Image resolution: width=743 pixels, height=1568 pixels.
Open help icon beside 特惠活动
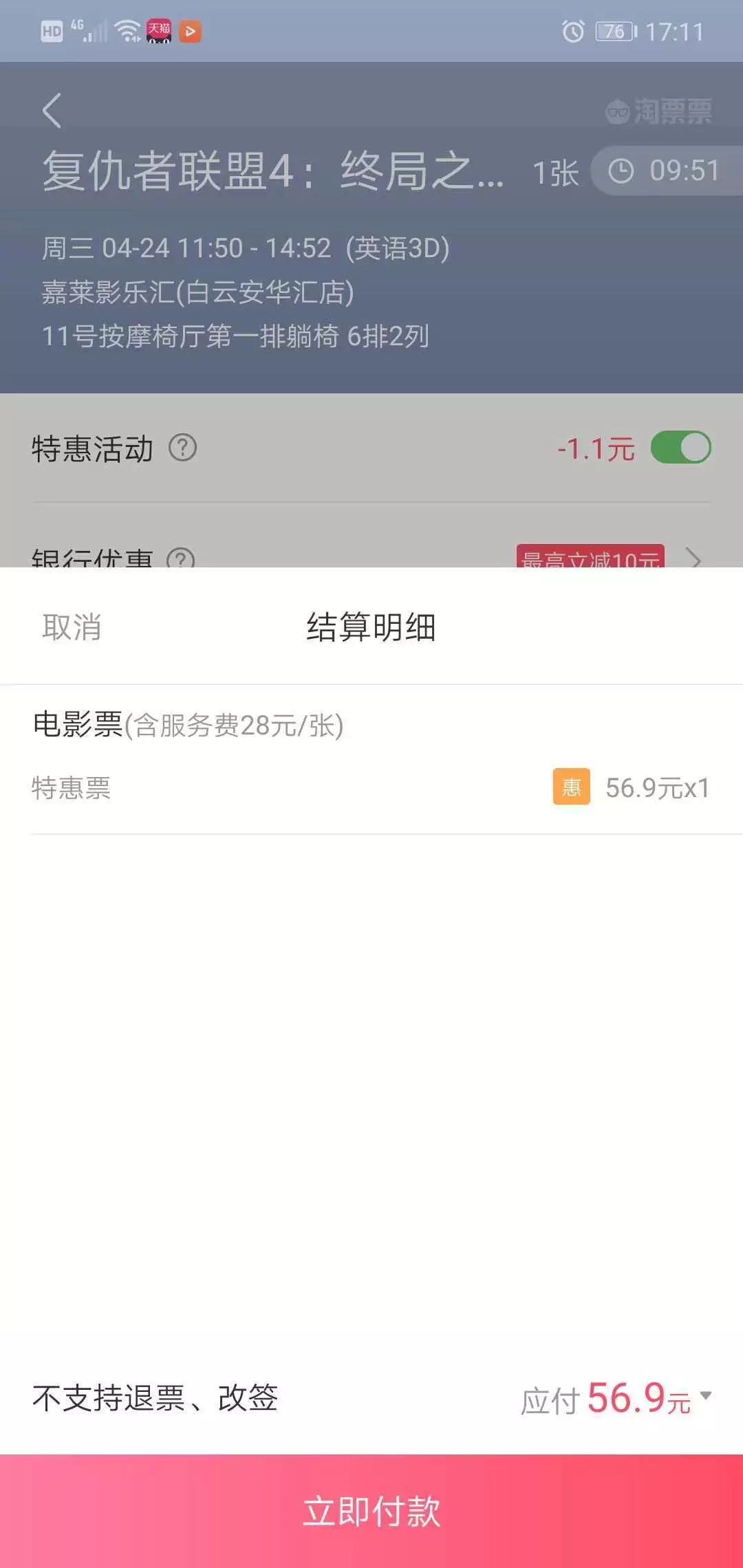point(183,448)
